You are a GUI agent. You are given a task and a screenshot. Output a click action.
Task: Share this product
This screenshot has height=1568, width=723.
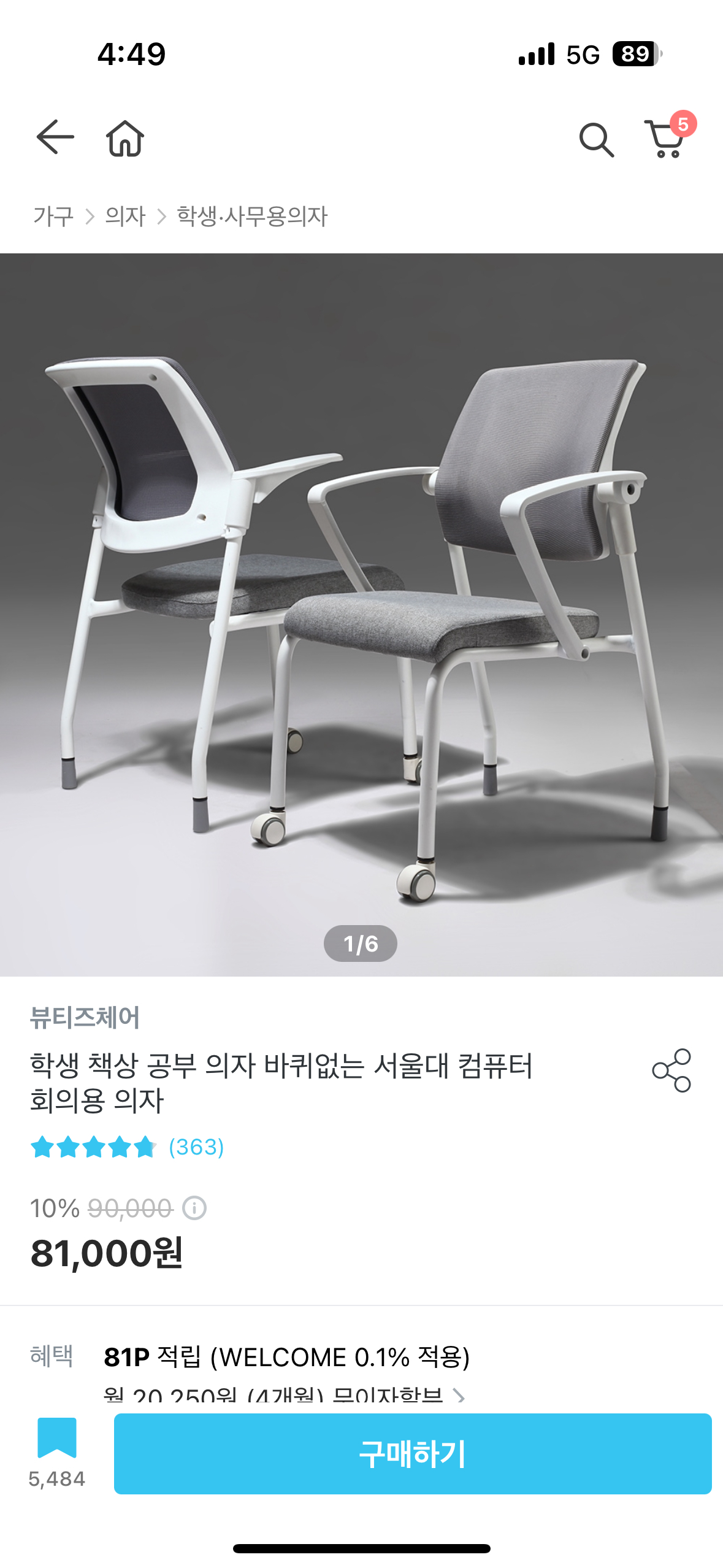point(671,1070)
